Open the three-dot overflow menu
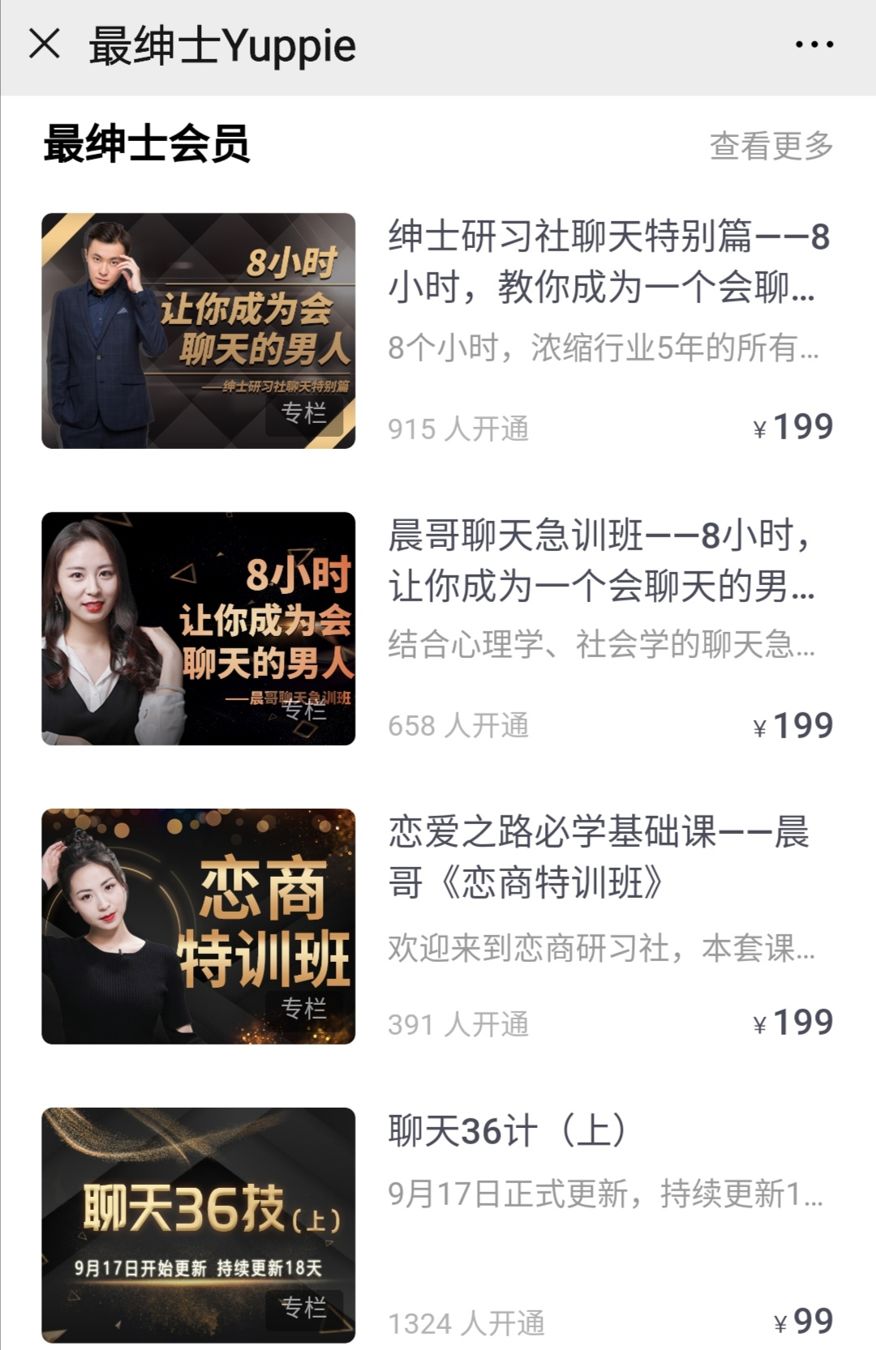The height and width of the screenshot is (1350, 876). coord(814,45)
